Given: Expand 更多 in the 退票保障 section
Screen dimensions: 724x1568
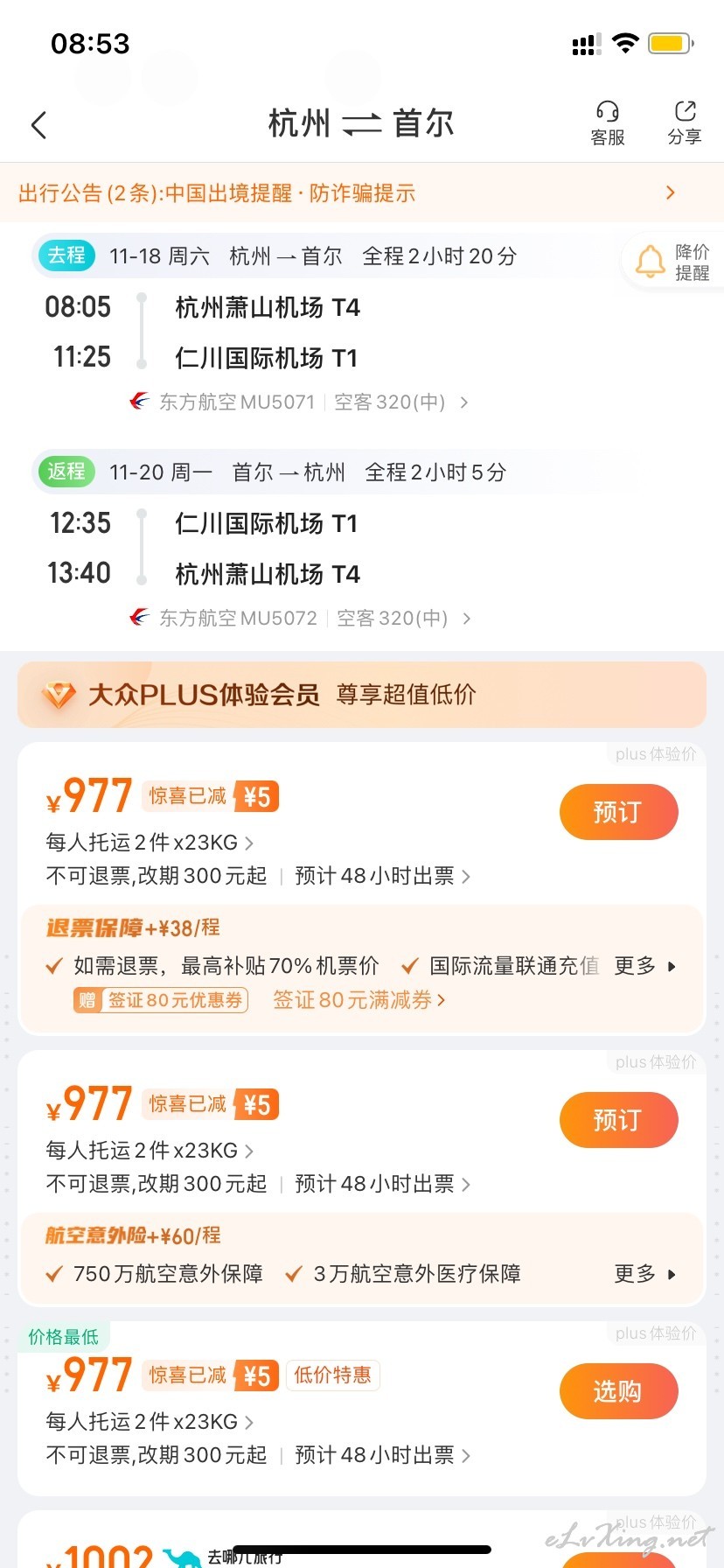Looking at the screenshot, I should [645, 966].
